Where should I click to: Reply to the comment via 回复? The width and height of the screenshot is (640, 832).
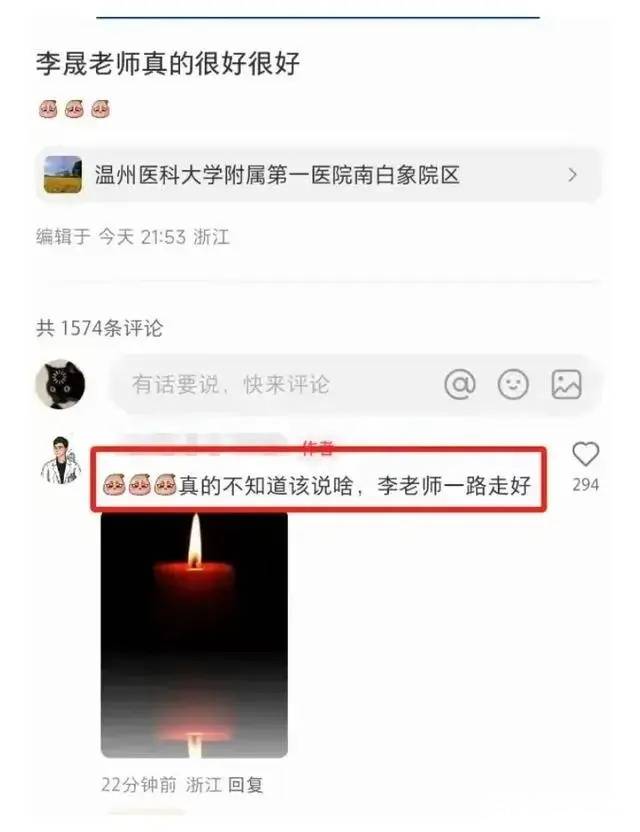246,785
